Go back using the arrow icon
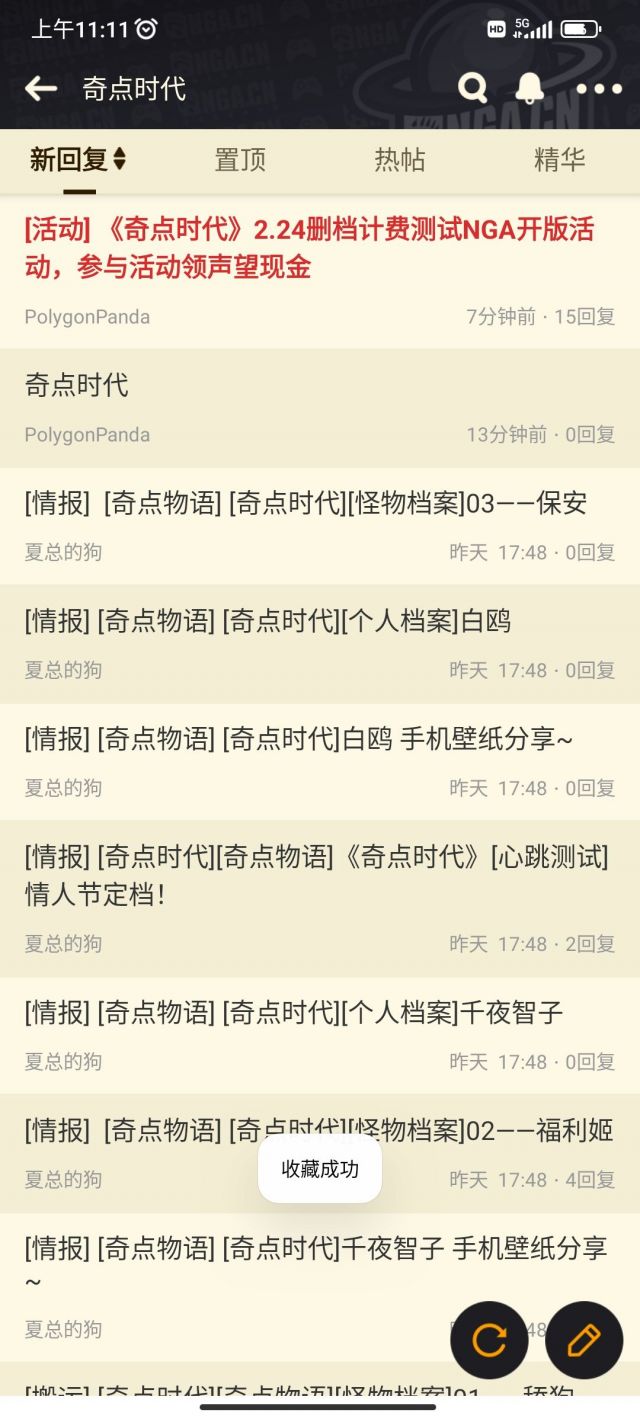 click(41, 88)
